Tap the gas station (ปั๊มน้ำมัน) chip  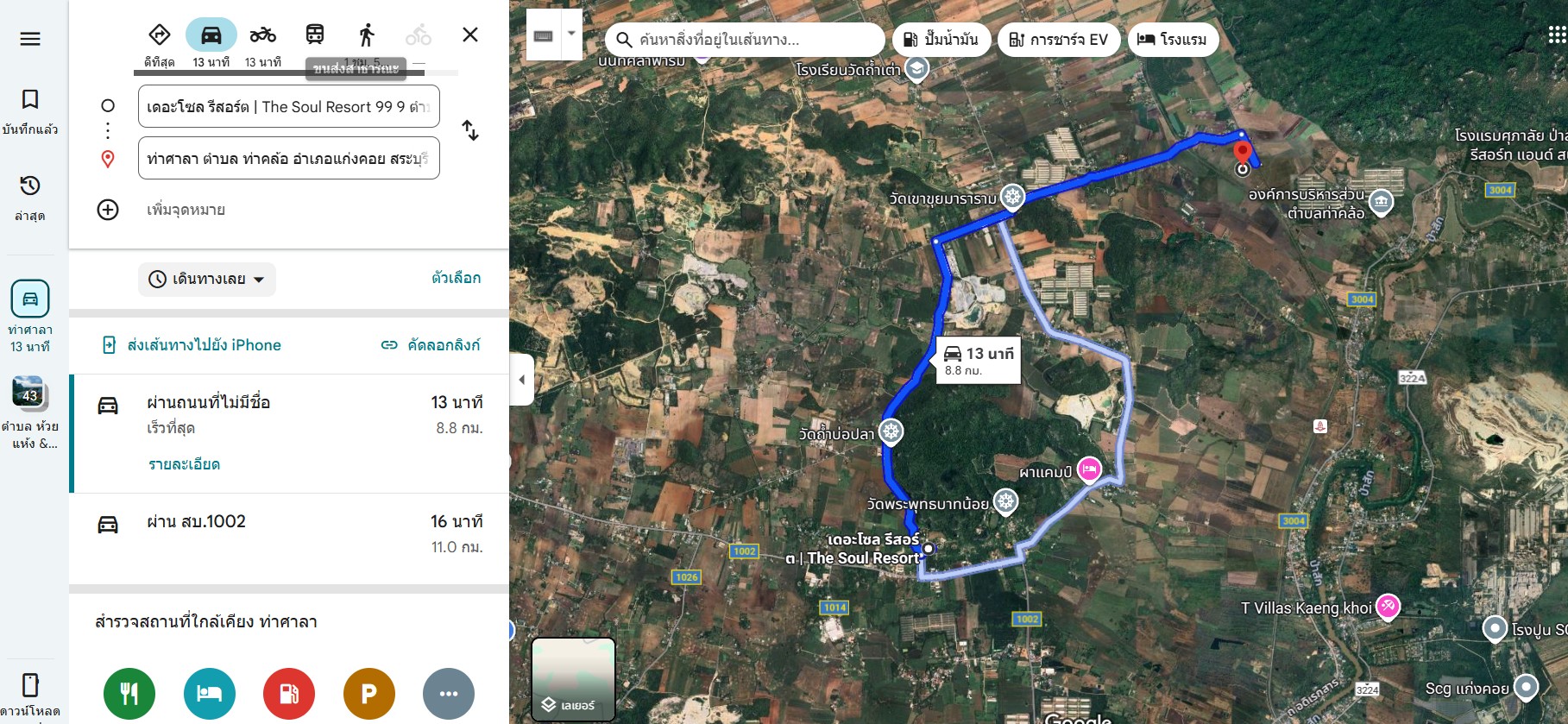[x=941, y=40]
